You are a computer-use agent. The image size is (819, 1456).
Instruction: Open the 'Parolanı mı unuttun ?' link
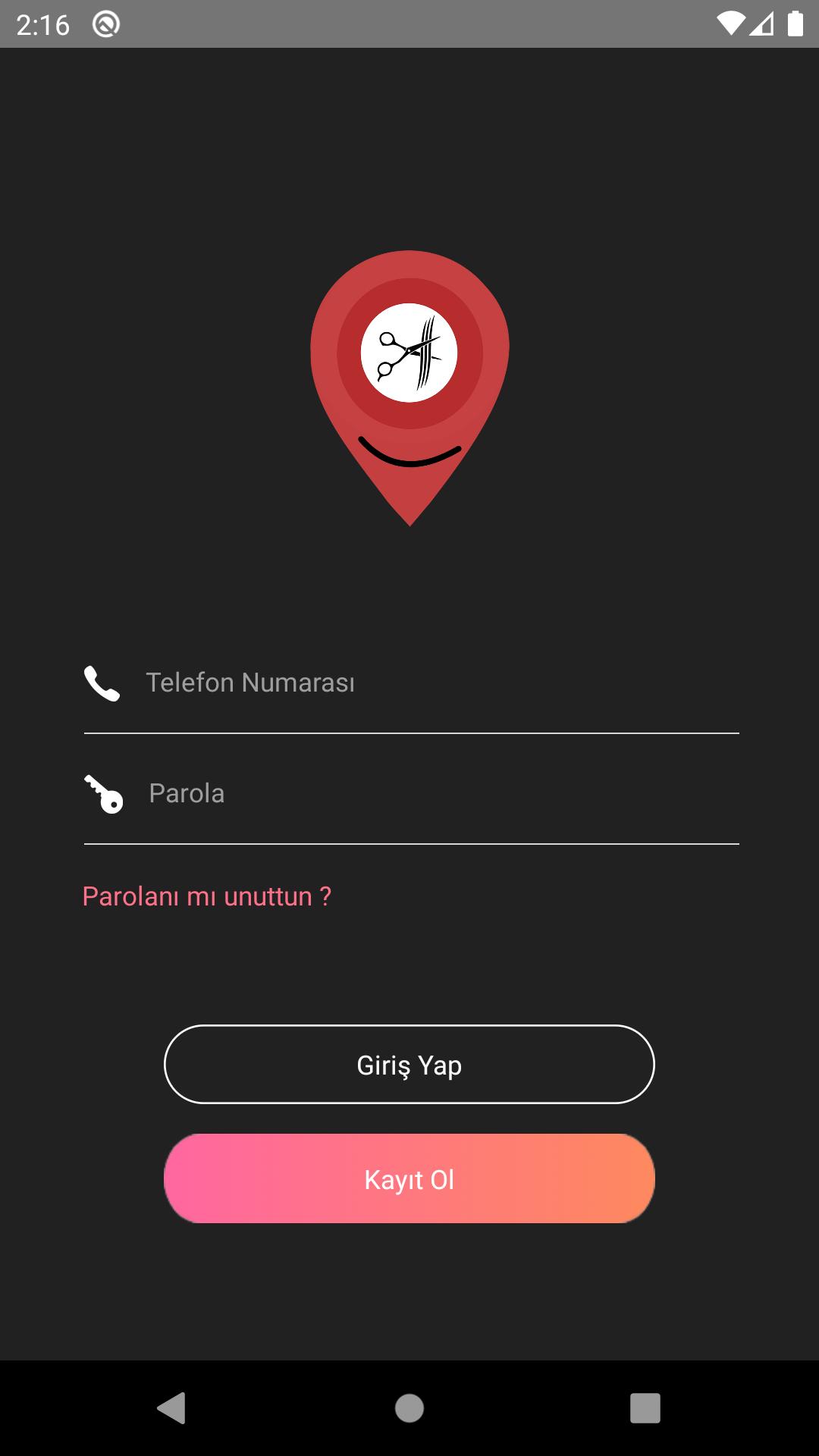[207, 896]
